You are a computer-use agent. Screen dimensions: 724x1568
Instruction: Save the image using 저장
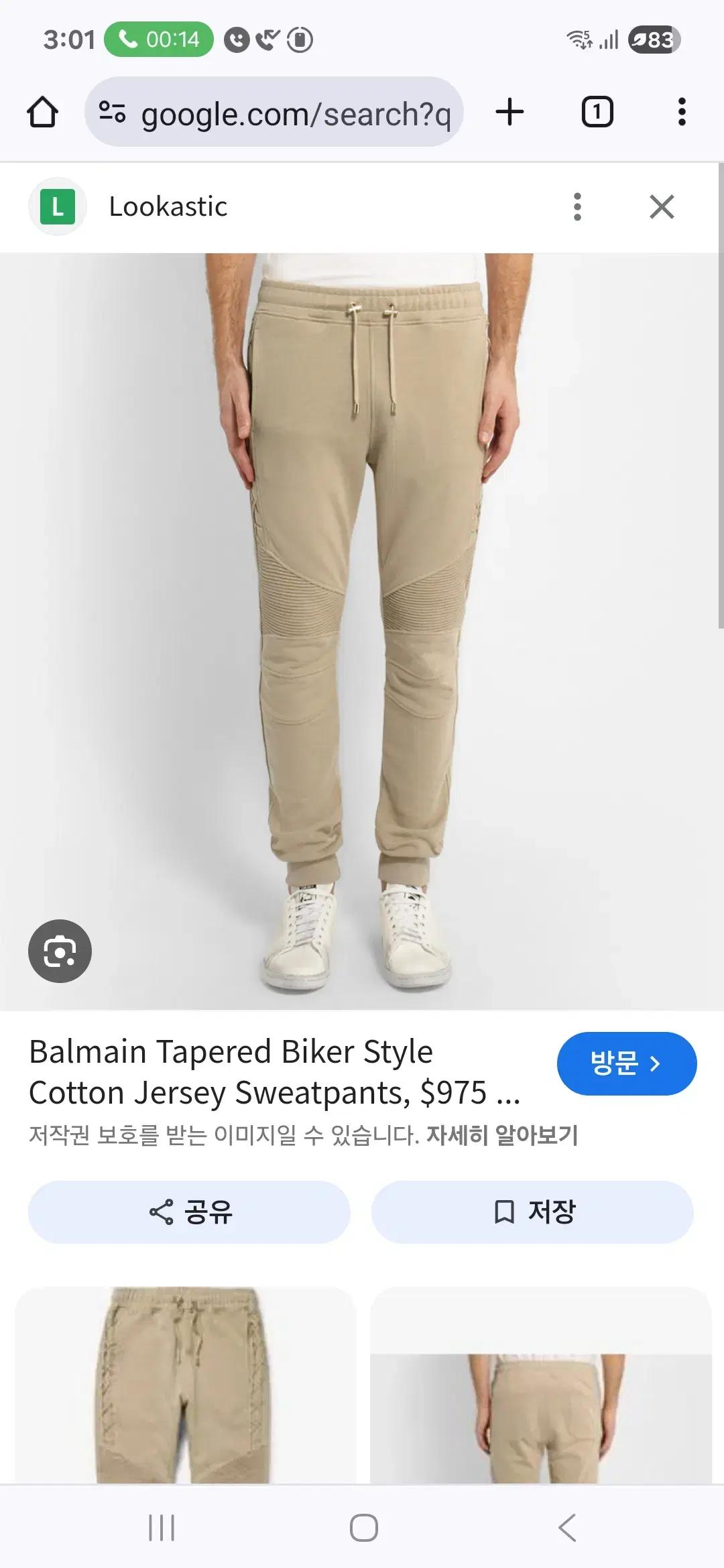coord(532,1212)
